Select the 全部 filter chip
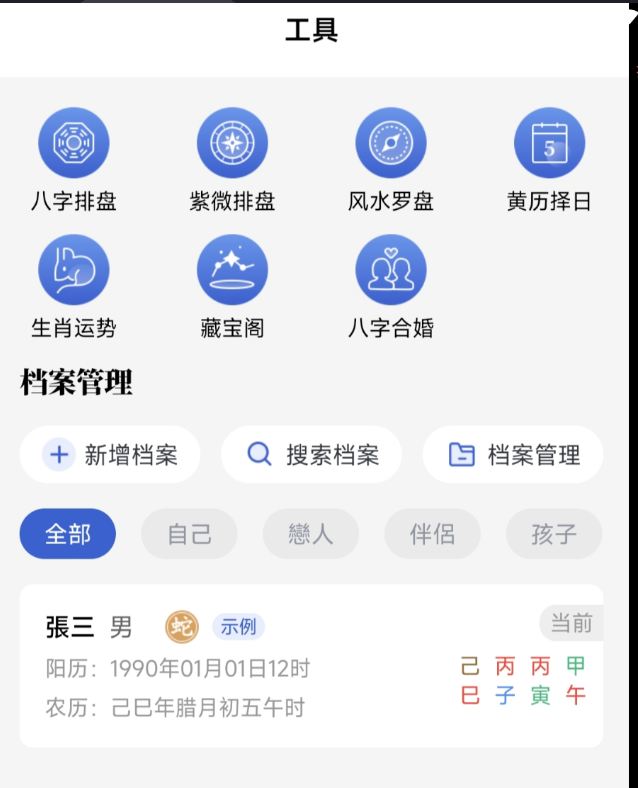638x788 pixels. [x=68, y=534]
